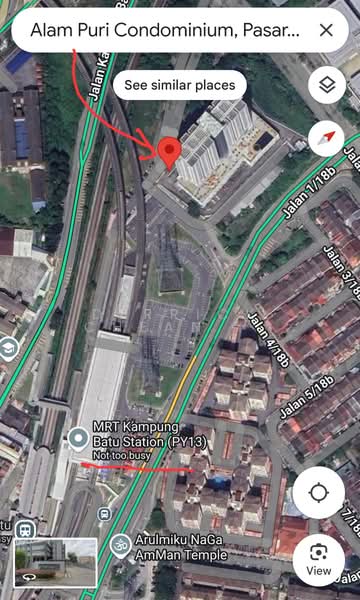This screenshot has width=360, height=600.
Task: Open MRT Kampung Batu Station place marker
Action: (x=79, y=439)
